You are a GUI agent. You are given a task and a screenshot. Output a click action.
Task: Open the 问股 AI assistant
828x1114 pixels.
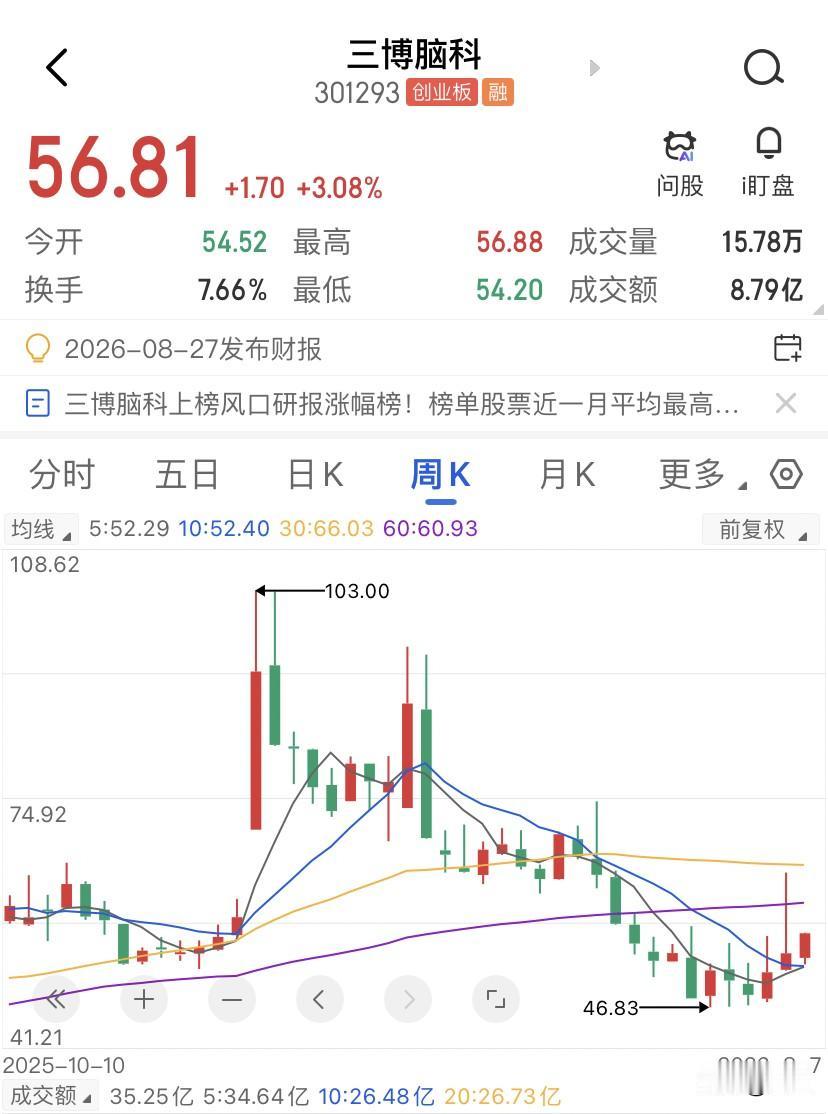point(679,164)
